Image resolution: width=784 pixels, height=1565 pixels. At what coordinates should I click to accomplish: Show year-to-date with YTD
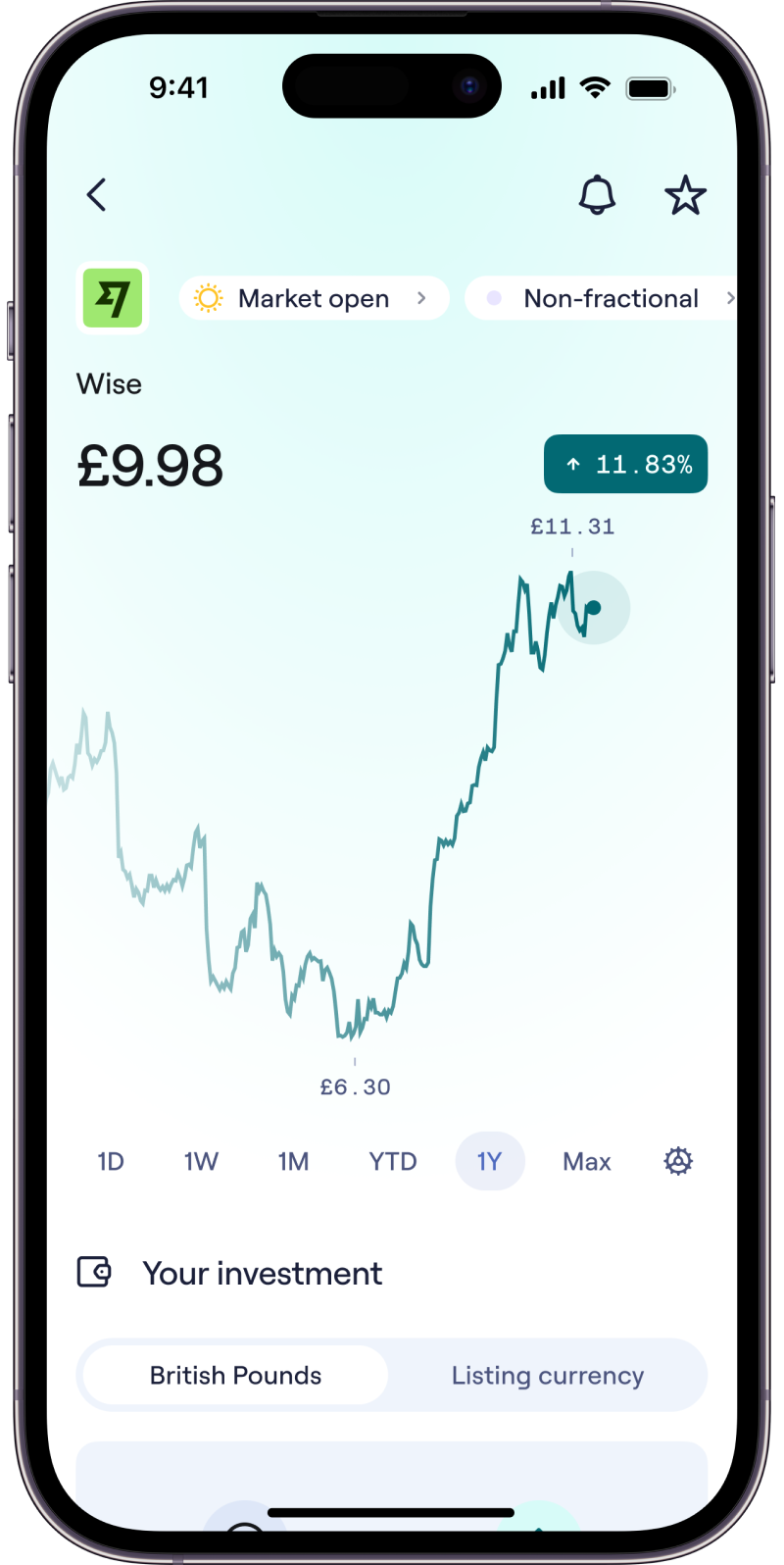(393, 1161)
